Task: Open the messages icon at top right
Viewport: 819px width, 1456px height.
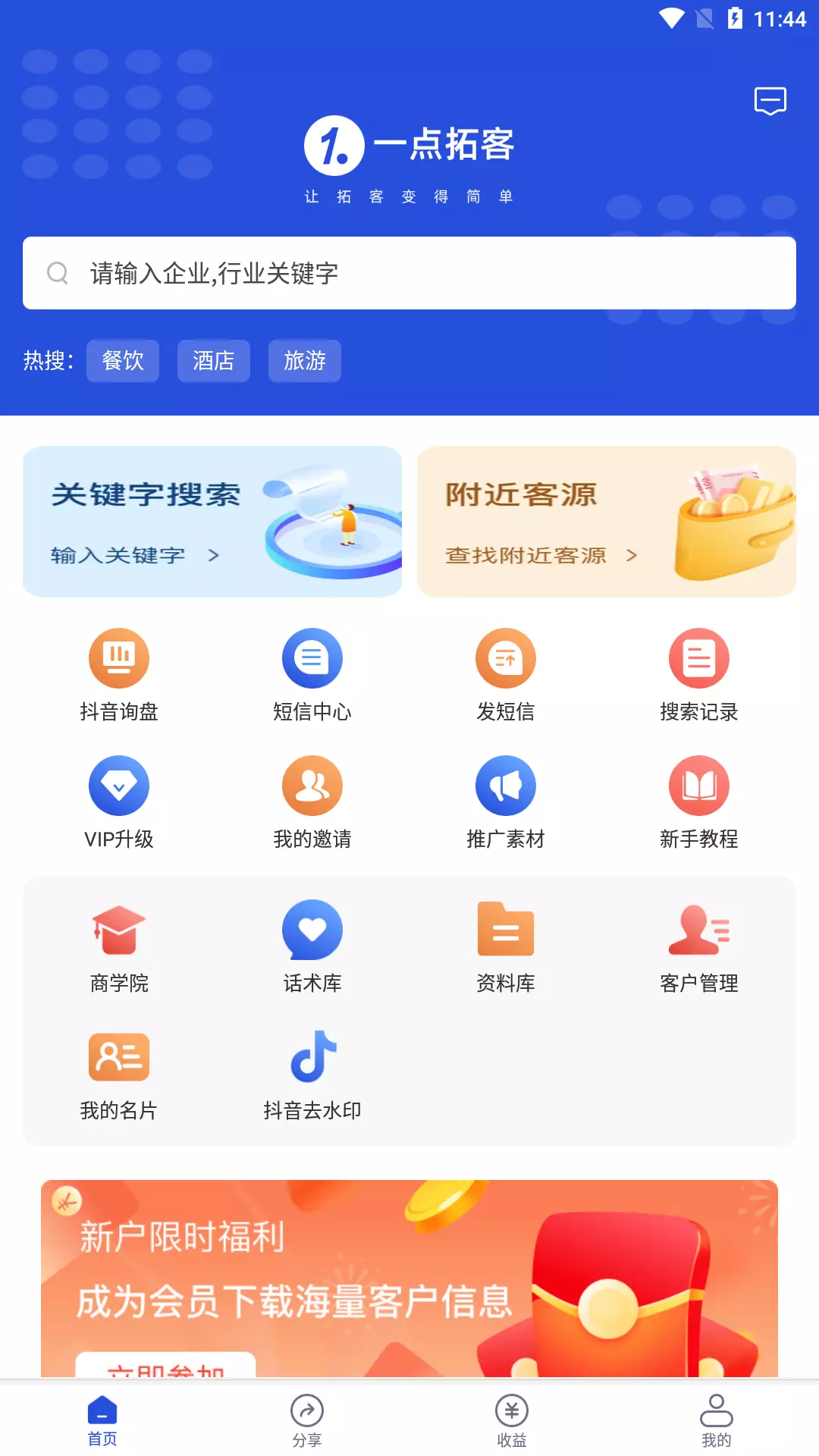Action: click(770, 101)
